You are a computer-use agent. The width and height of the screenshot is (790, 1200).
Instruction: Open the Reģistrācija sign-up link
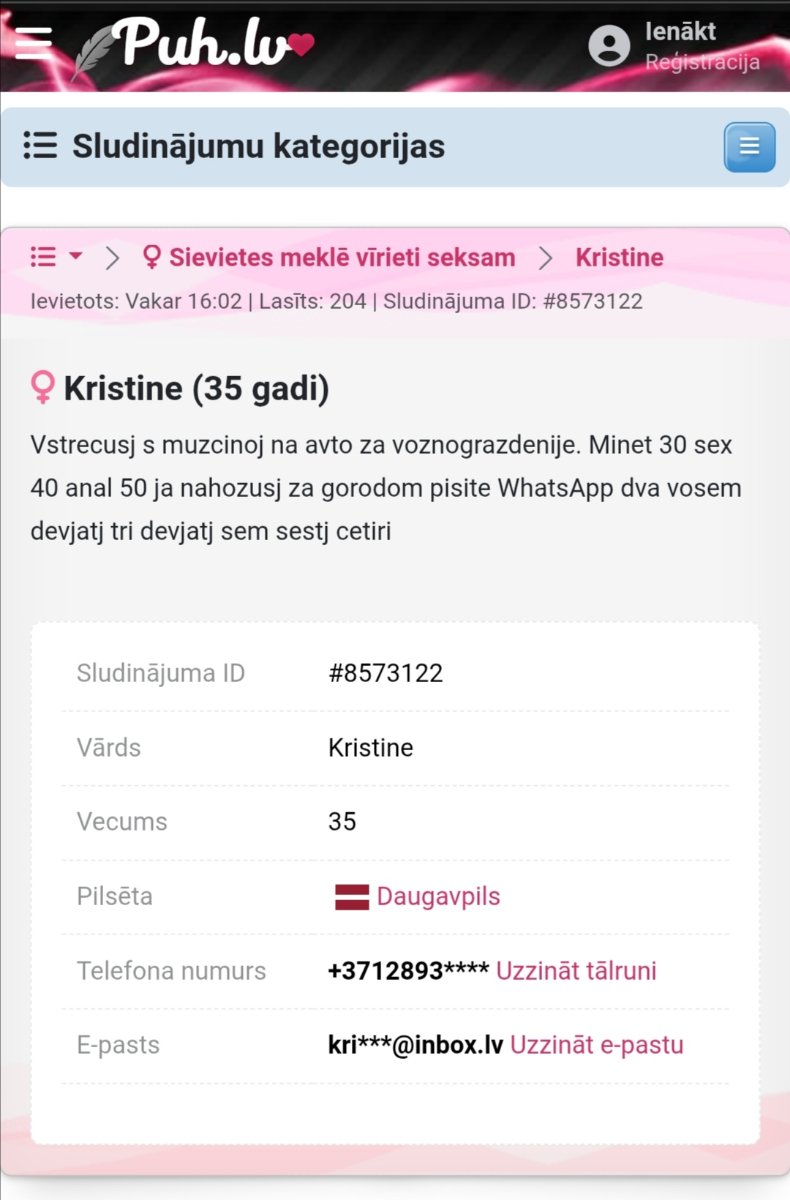(x=702, y=62)
